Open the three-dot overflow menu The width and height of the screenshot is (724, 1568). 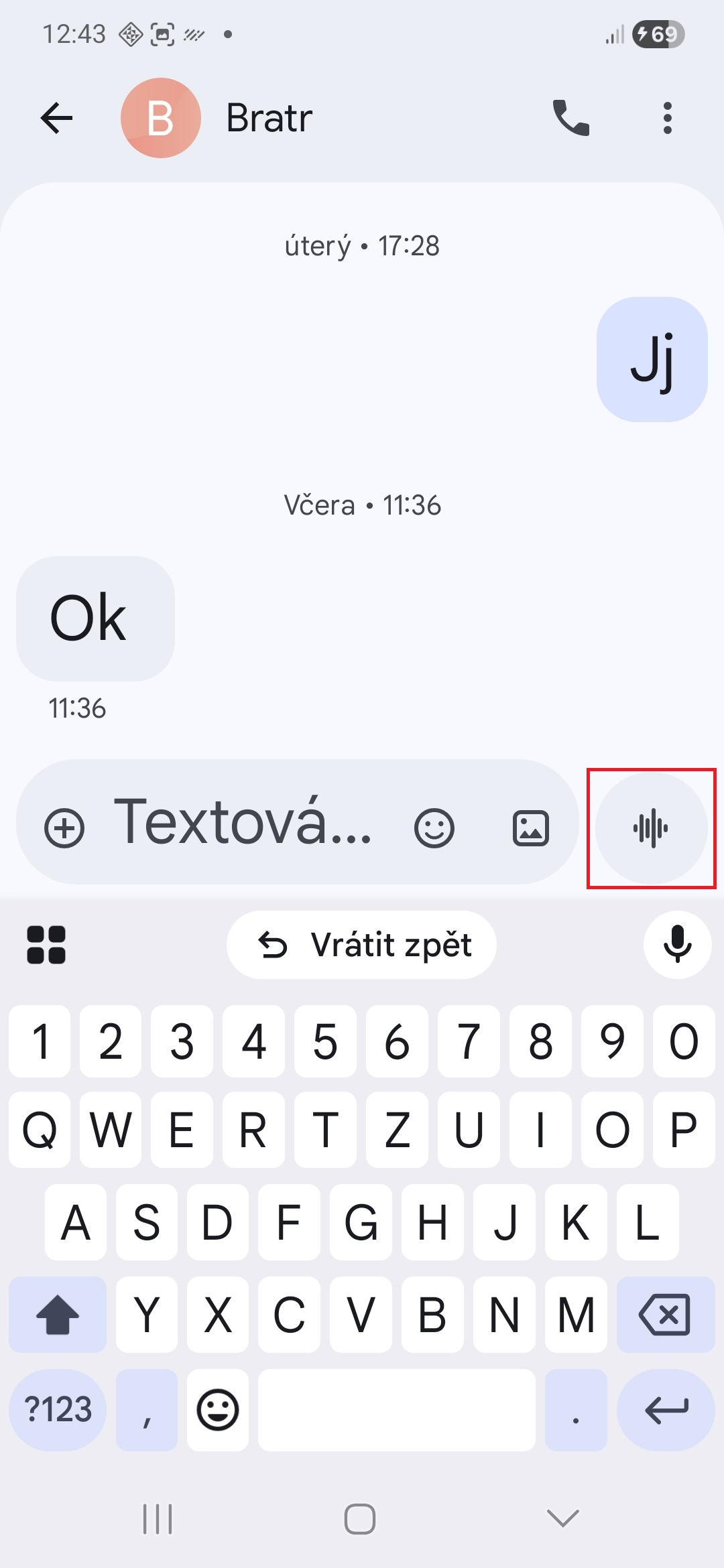[x=666, y=119]
